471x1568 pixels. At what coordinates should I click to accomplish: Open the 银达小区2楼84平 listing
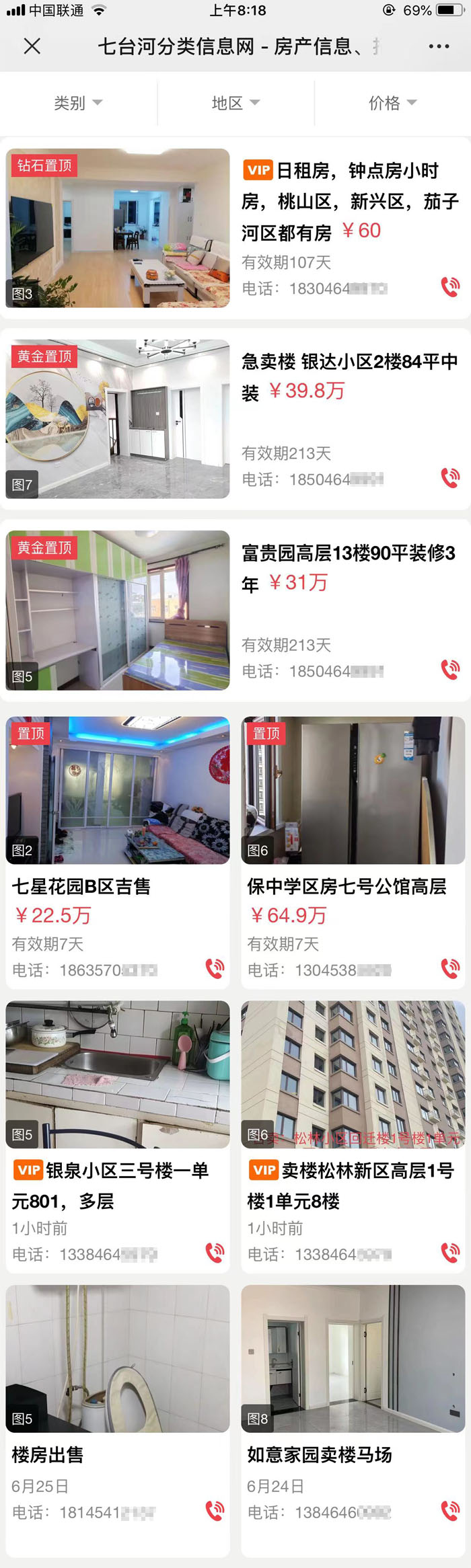(x=350, y=377)
